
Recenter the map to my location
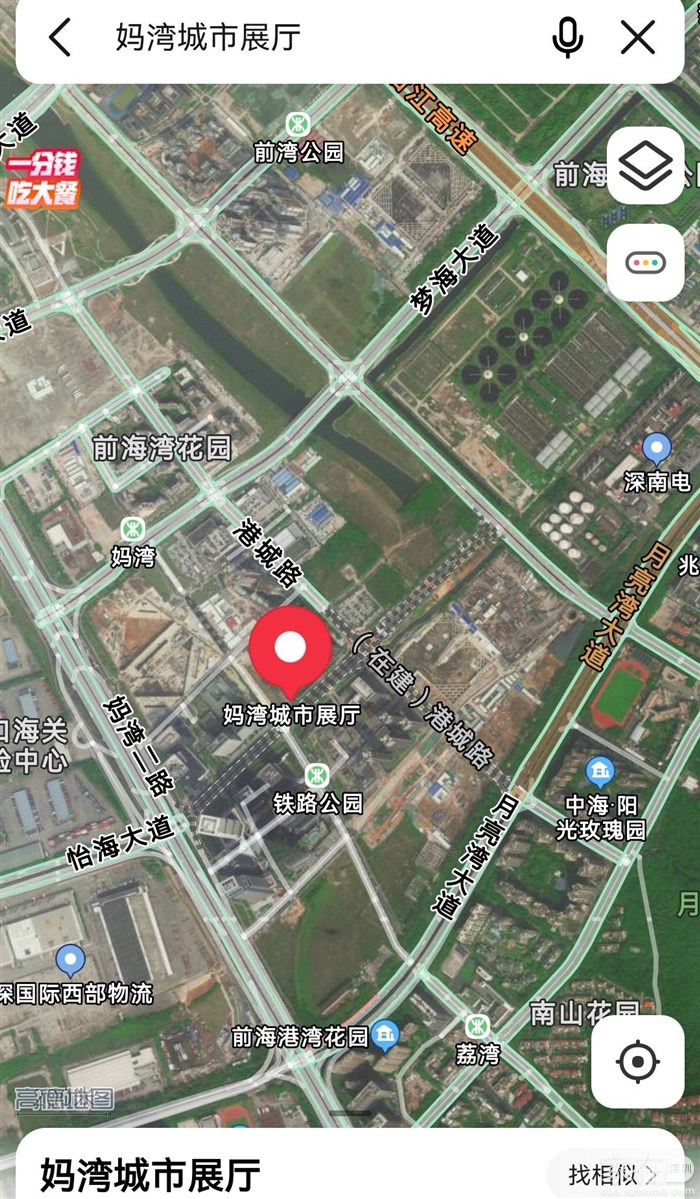637,1061
